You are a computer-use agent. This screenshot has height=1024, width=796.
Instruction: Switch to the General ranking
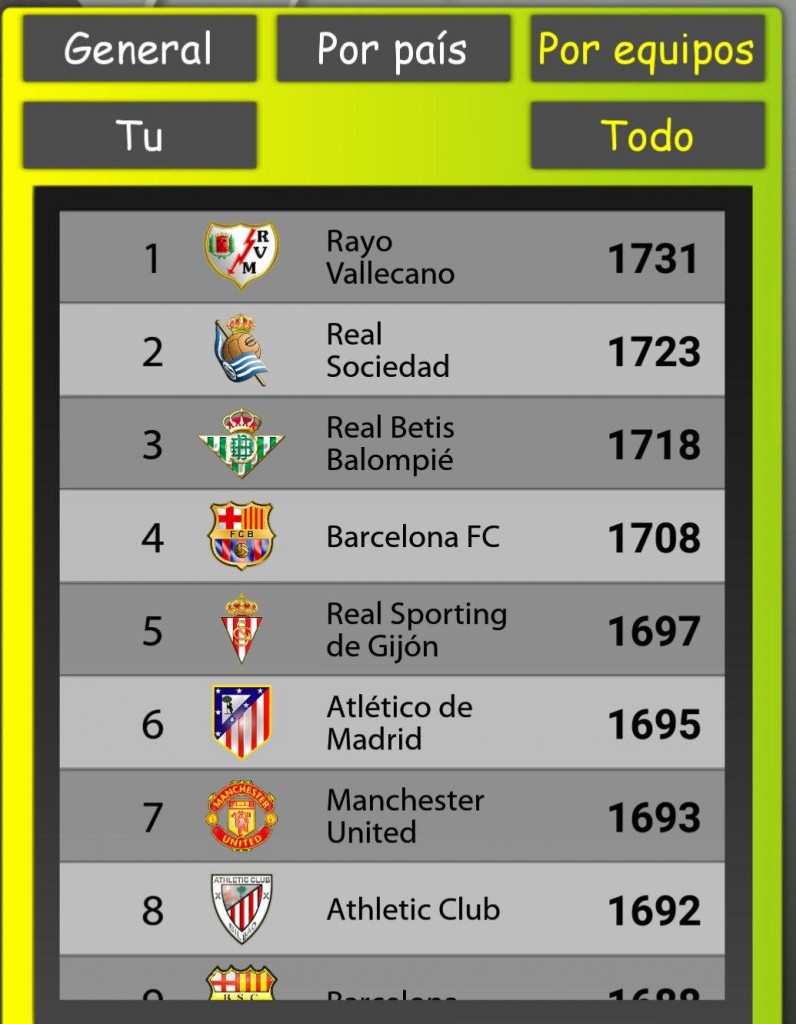point(139,48)
